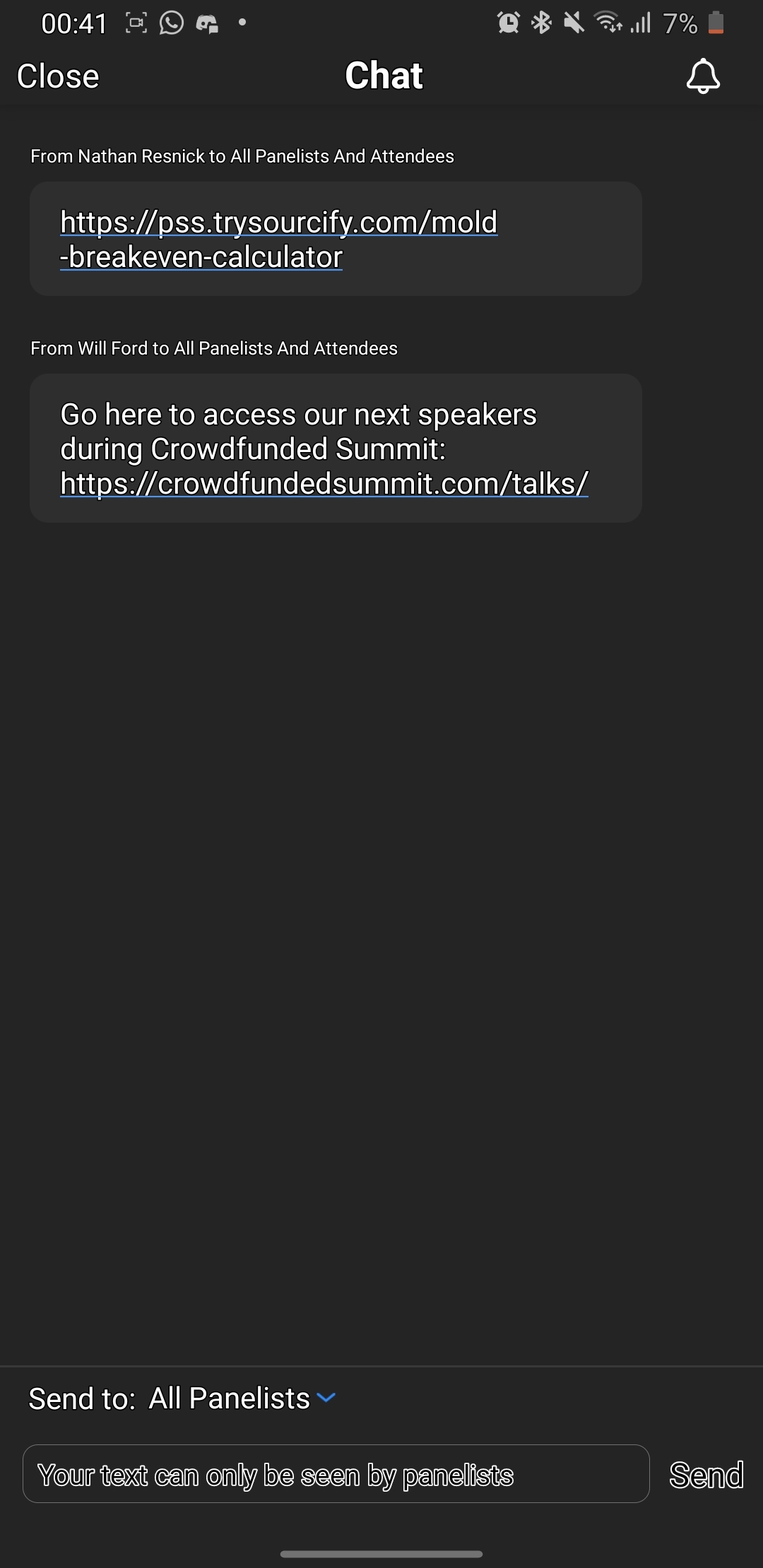Close the chat panel
763x1568 pixels.
58,76
